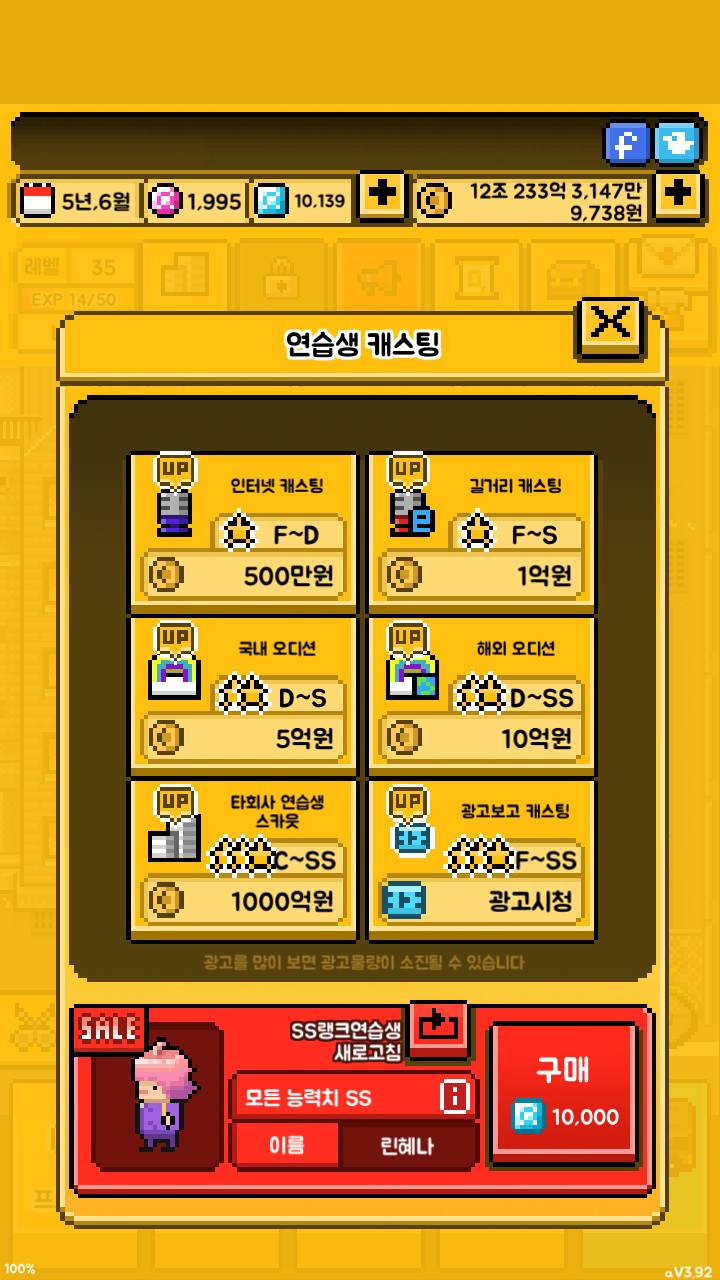Tap info icon beside 모든 능력치 SS
This screenshot has height=1280, width=720.
point(455,1096)
